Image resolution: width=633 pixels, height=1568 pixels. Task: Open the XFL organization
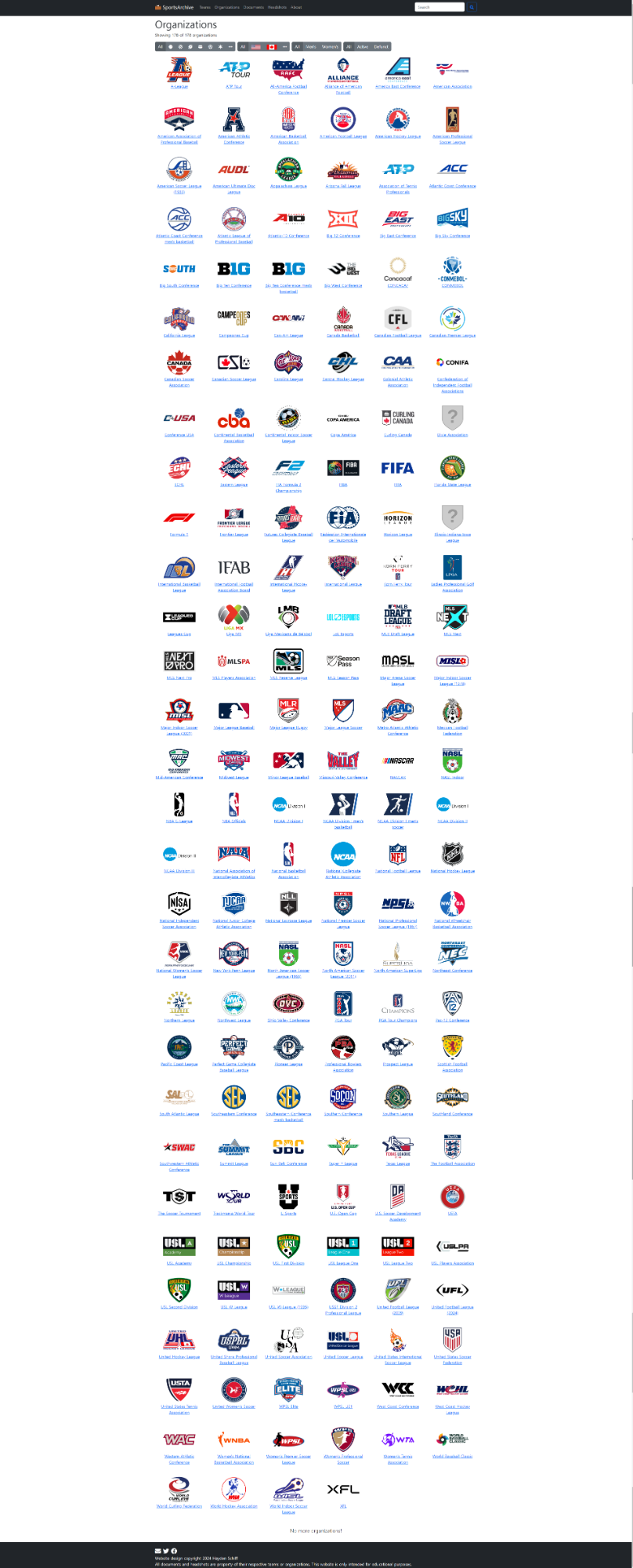(x=343, y=1490)
